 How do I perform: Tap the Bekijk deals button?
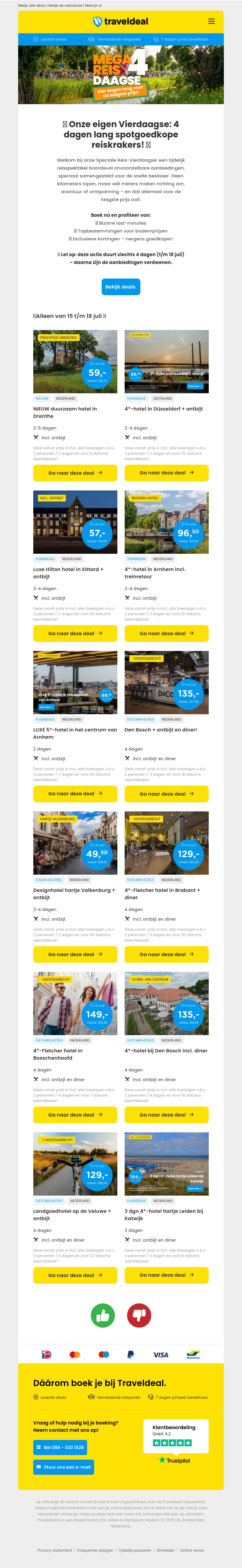120,287
